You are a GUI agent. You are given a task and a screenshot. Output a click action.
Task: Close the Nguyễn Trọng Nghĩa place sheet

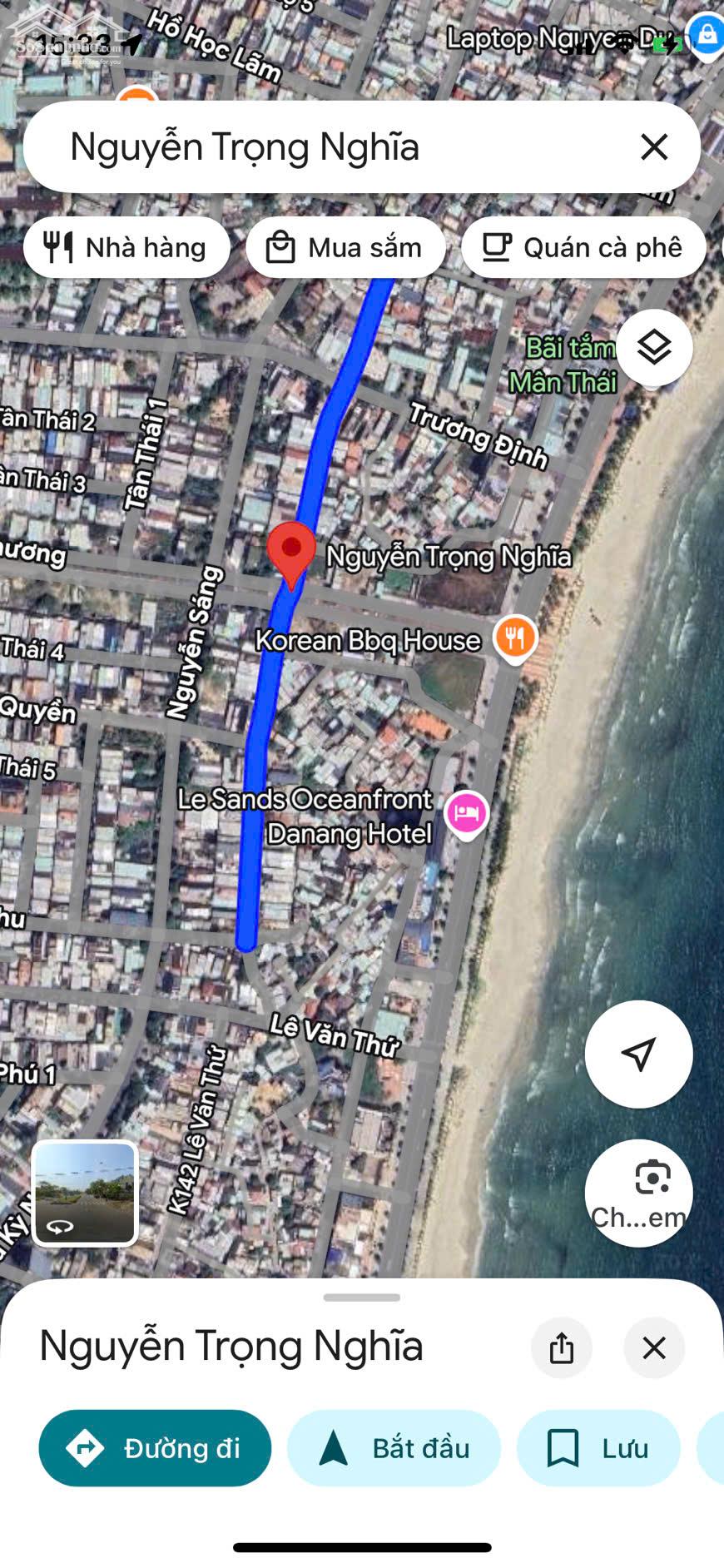tap(654, 1347)
